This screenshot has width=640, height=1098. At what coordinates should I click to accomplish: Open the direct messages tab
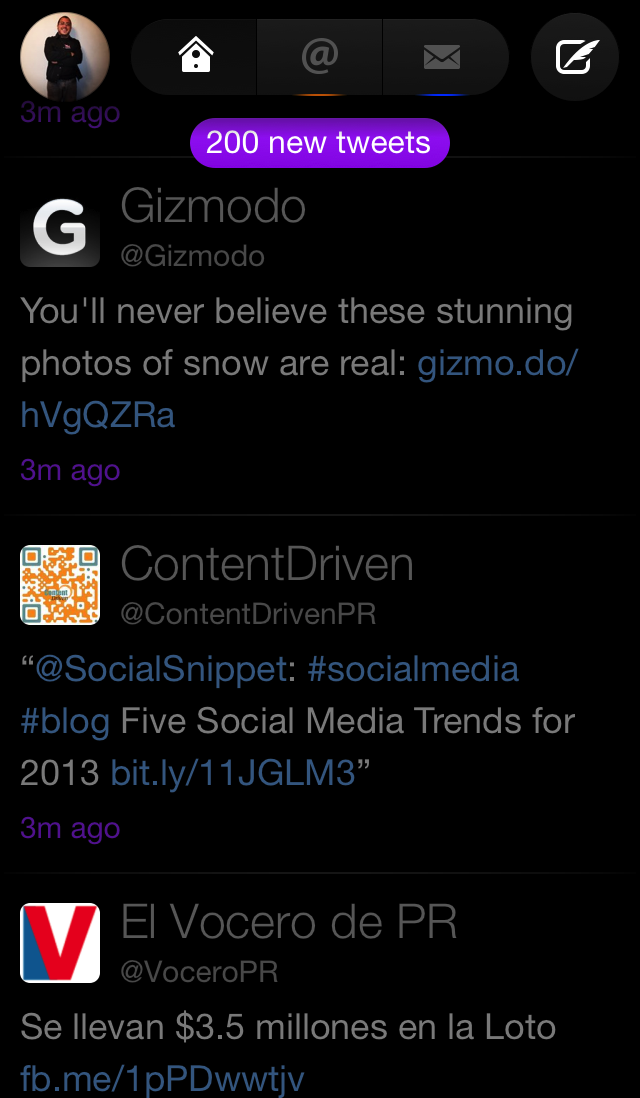coord(442,57)
